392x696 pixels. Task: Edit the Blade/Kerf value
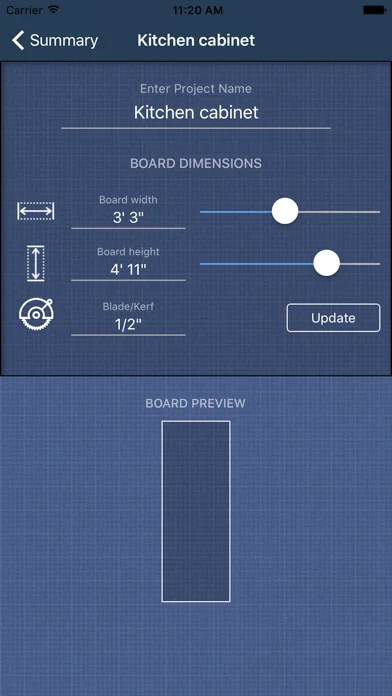(128, 325)
